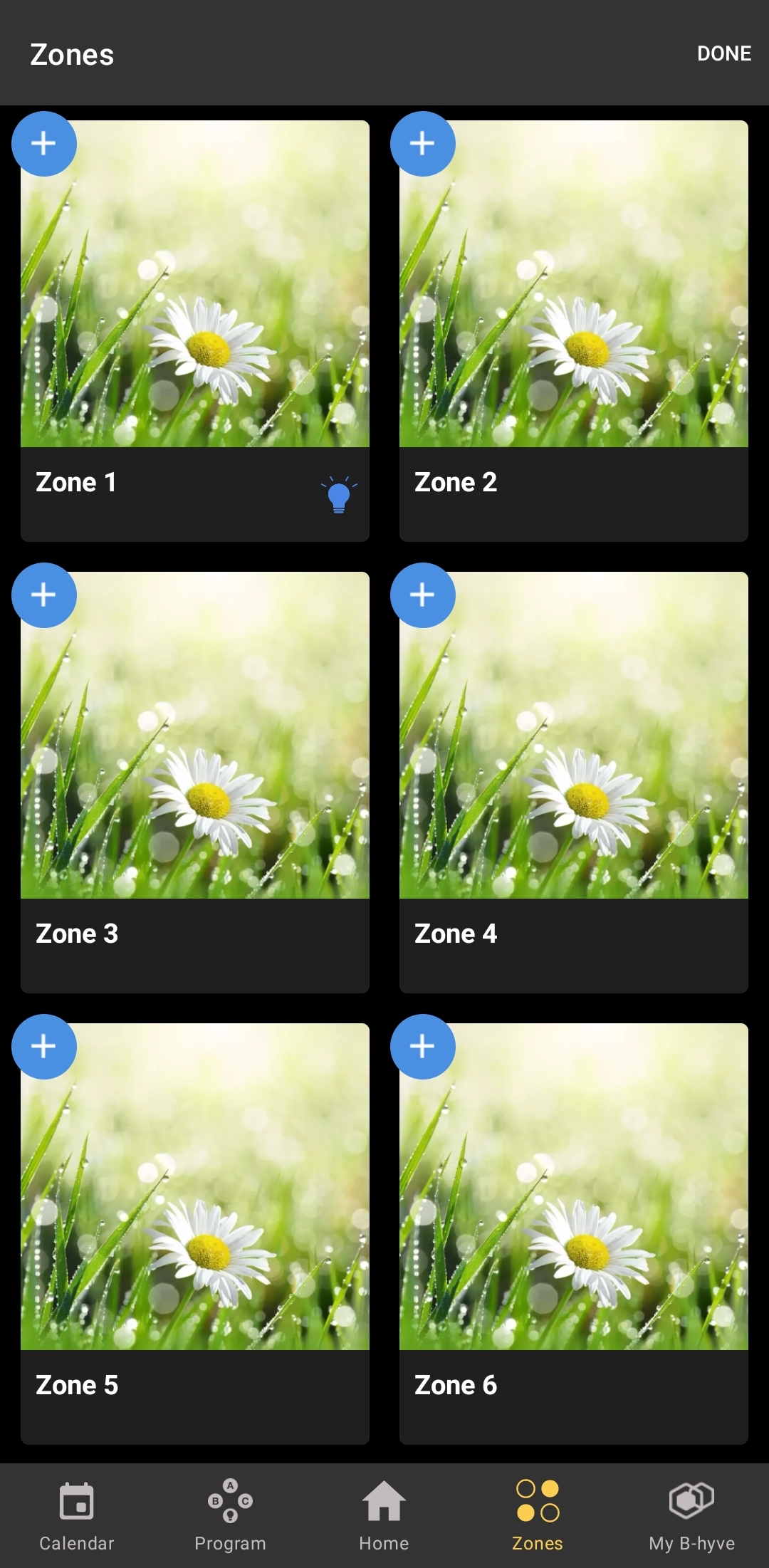Open the Zone 5 card
The image size is (769, 1568).
pos(195,1234)
